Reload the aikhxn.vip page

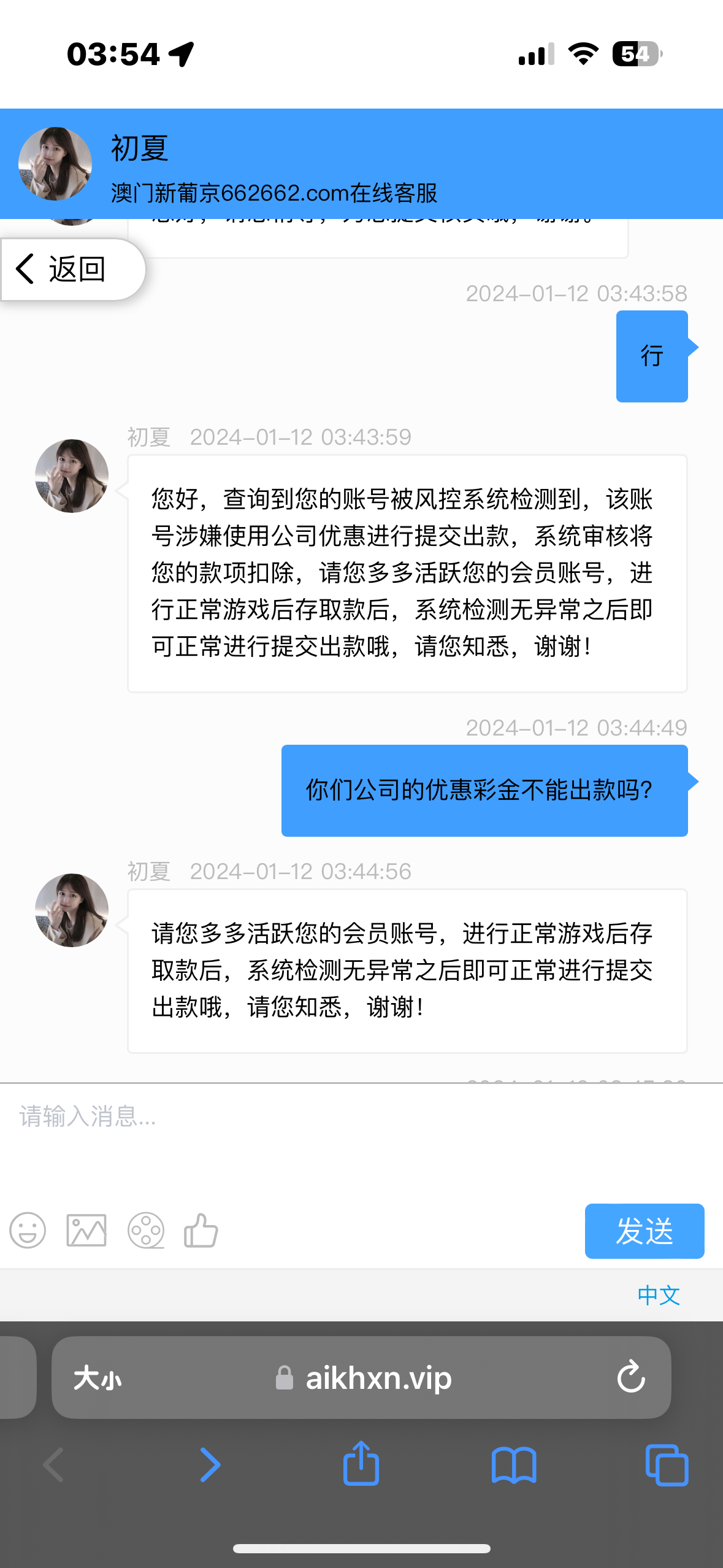tap(631, 1377)
